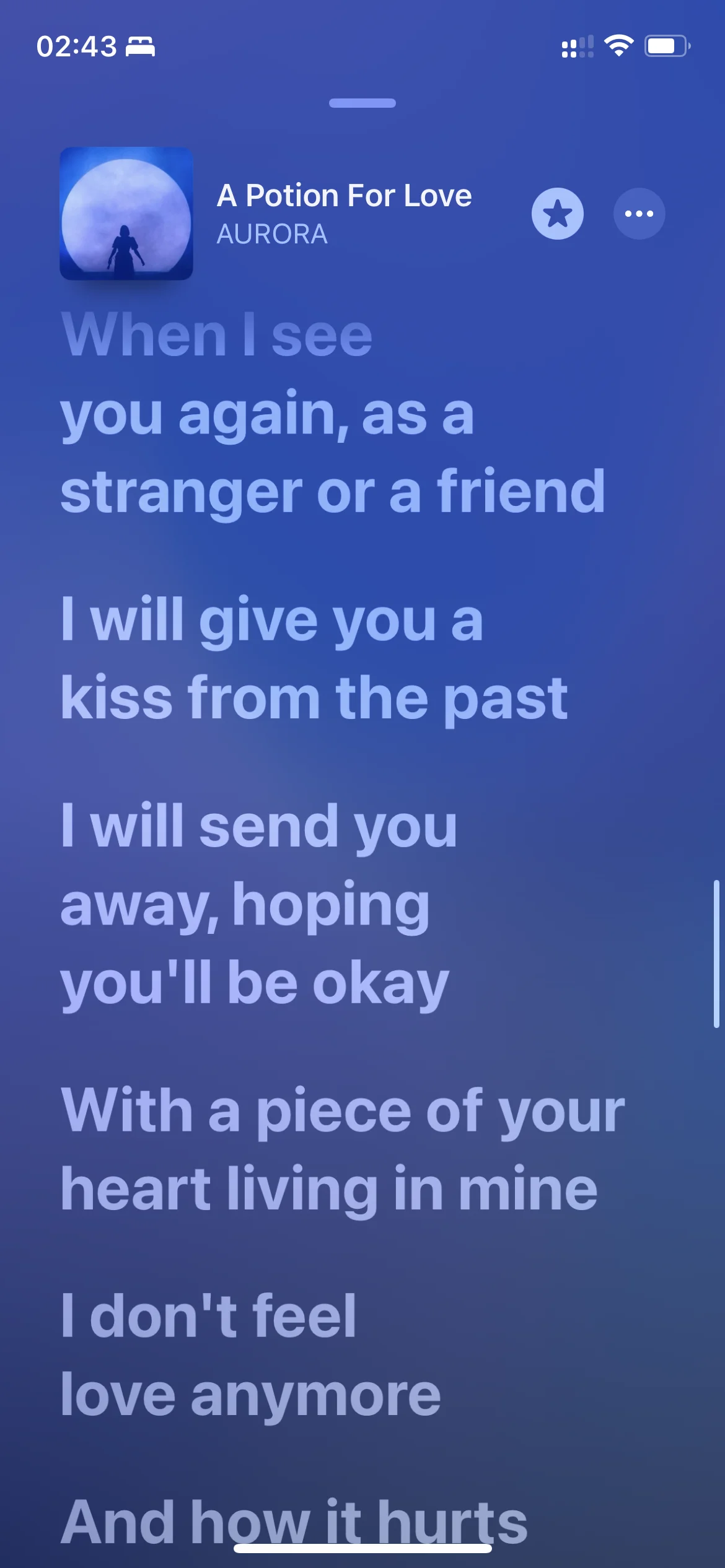This screenshot has height=1568, width=725.
Task: Tap the A Potion For Love album artwork
Action: click(x=126, y=214)
